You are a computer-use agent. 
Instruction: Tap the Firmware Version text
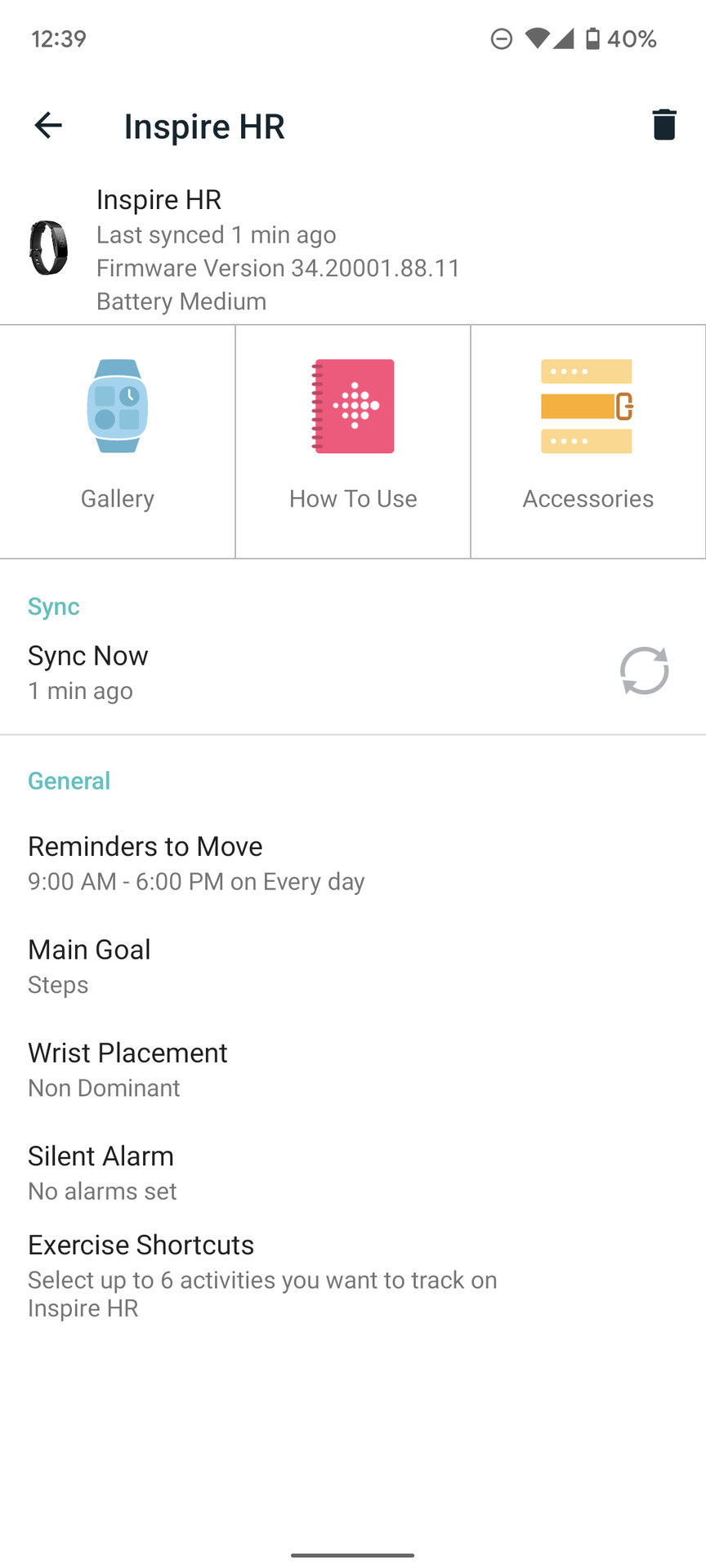click(277, 268)
